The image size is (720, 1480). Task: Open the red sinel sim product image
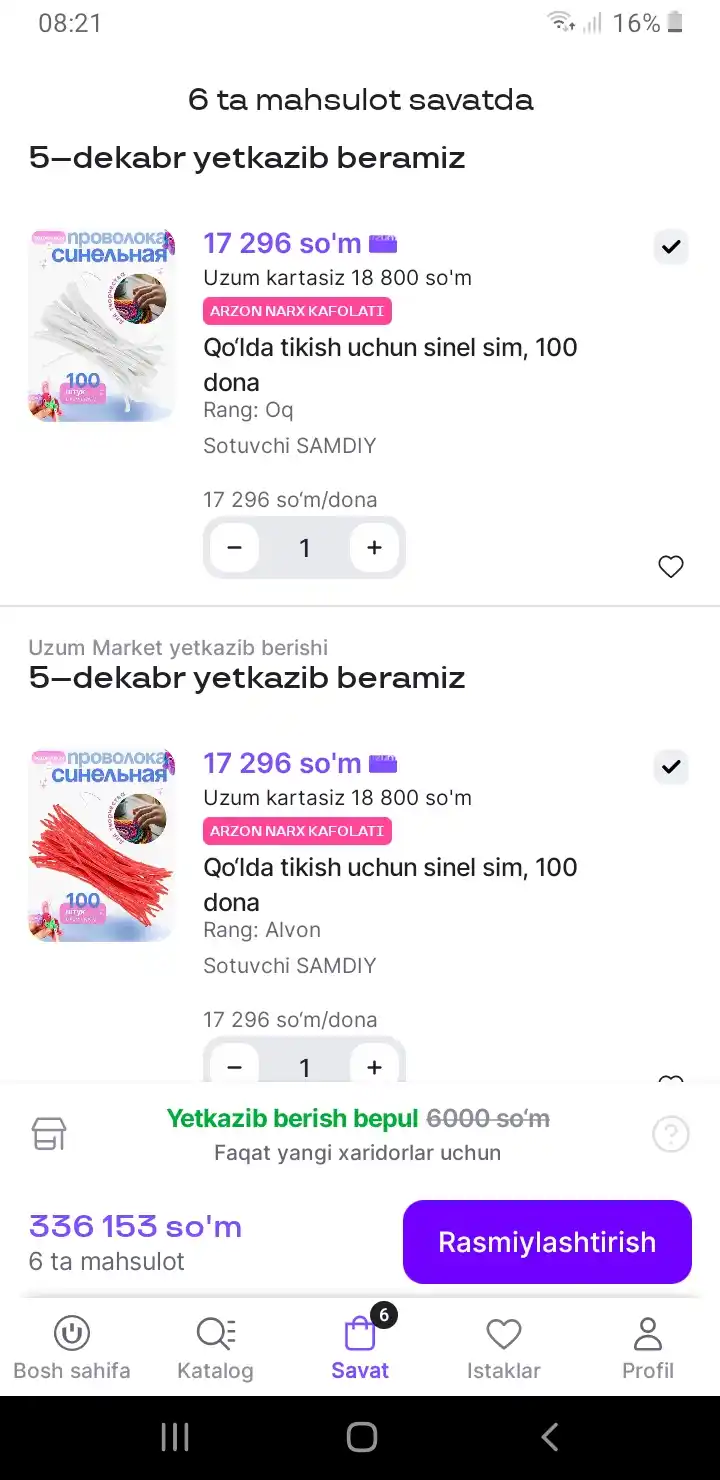click(102, 845)
